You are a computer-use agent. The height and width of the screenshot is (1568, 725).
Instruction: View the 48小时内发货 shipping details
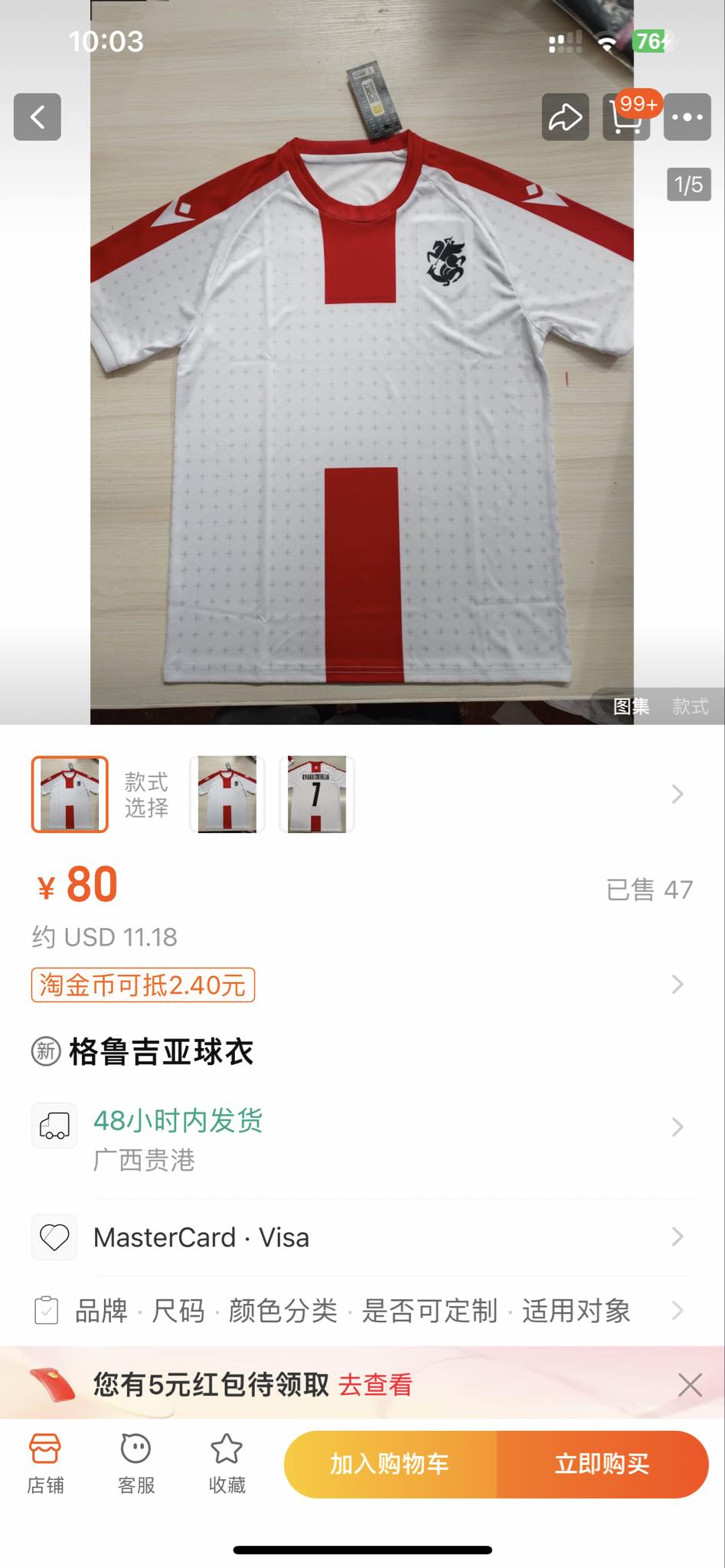(178, 1121)
